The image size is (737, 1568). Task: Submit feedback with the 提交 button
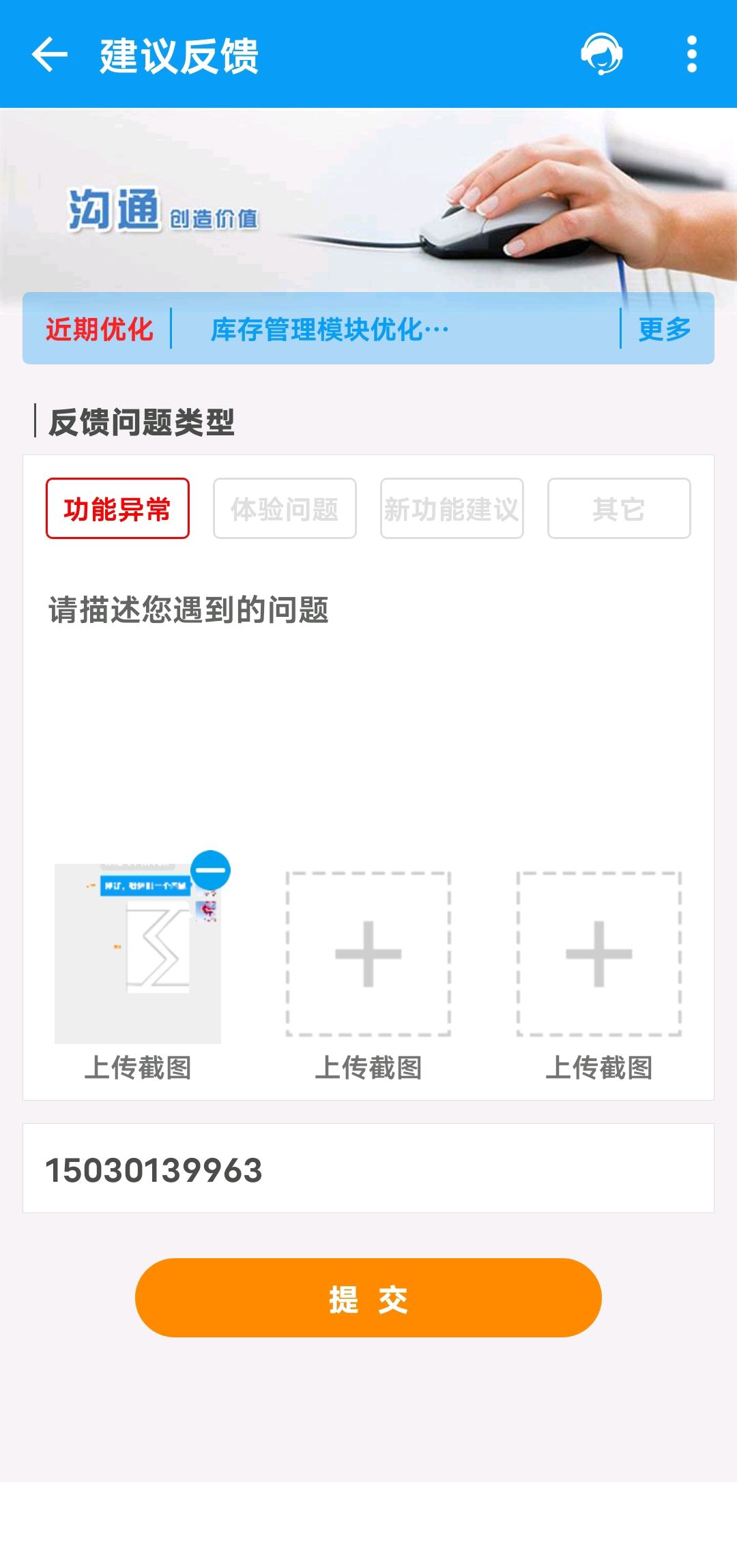[369, 1298]
